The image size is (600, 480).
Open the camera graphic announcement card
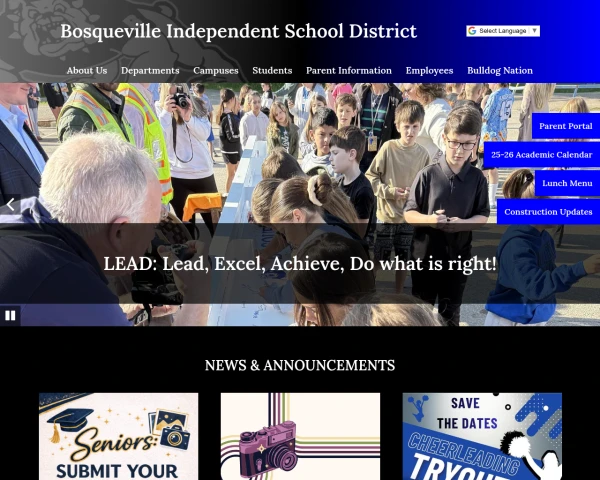300,437
